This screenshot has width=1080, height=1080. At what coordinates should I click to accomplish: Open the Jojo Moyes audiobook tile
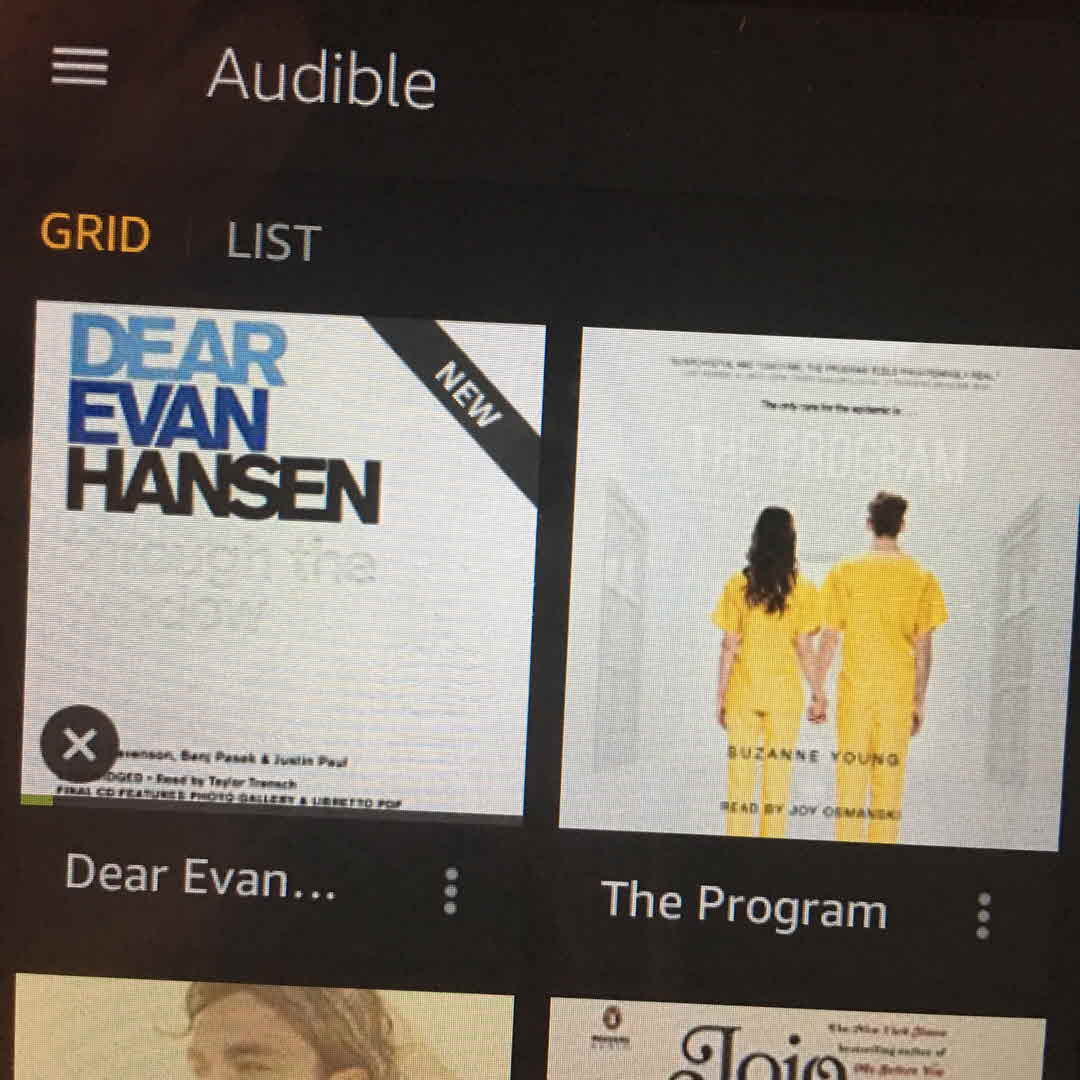(x=800, y=1040)
